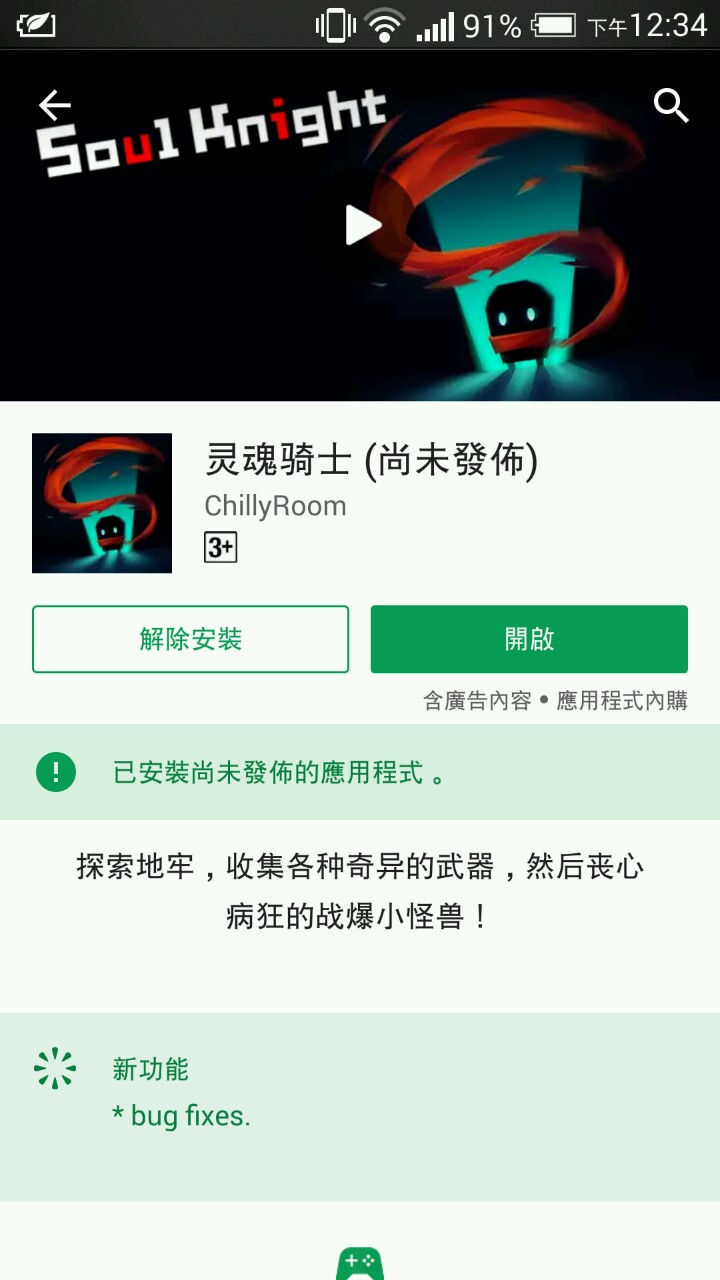Tap 解除安裝 to uninstall the app
Image resolution: width=720 pixels, height=1280 pixels.
coord(190,639)
